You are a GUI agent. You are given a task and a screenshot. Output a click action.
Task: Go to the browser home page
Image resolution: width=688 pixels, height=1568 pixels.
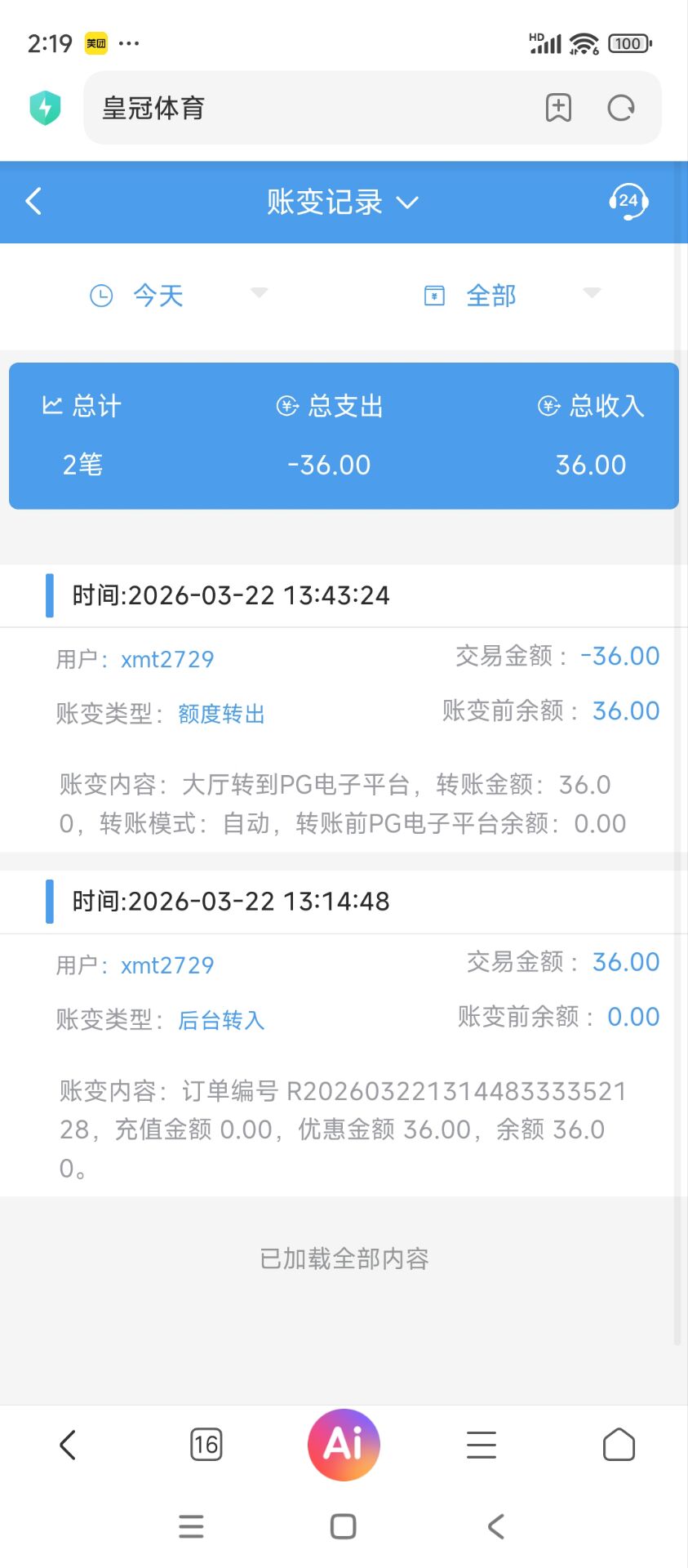pos(619,1445)
